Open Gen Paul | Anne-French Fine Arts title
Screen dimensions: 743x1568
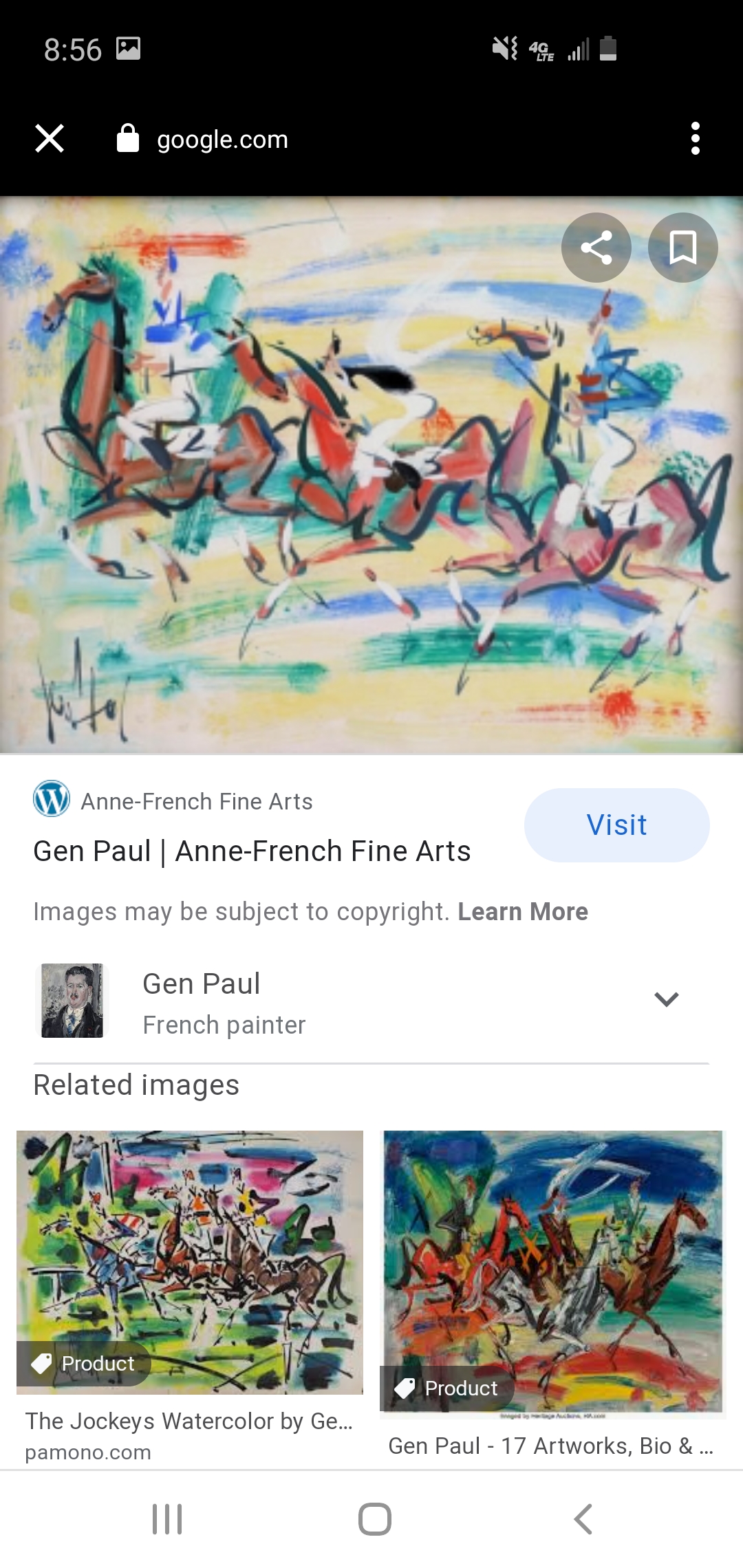pyautogui.click(x=252, y=851)
